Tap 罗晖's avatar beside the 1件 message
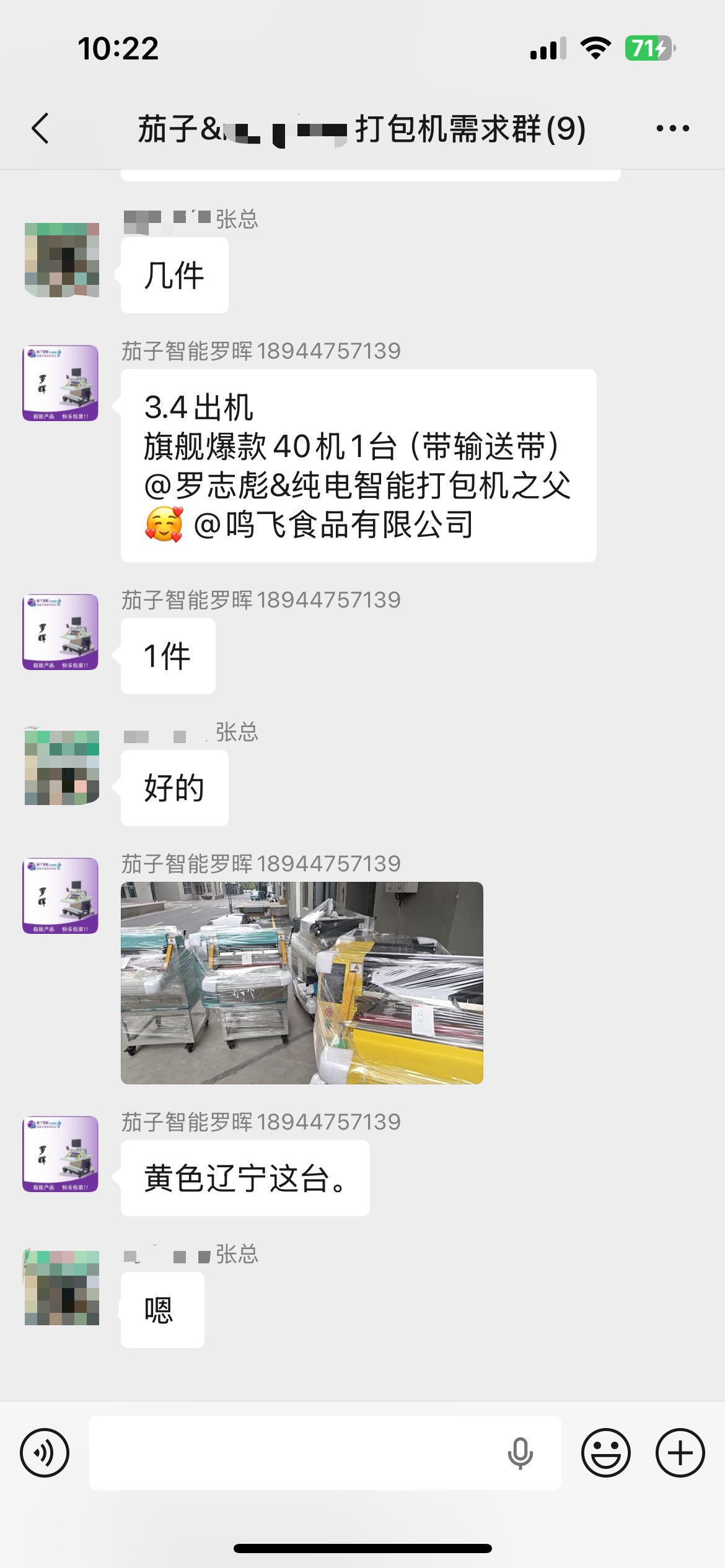 [x=61, y=632]
